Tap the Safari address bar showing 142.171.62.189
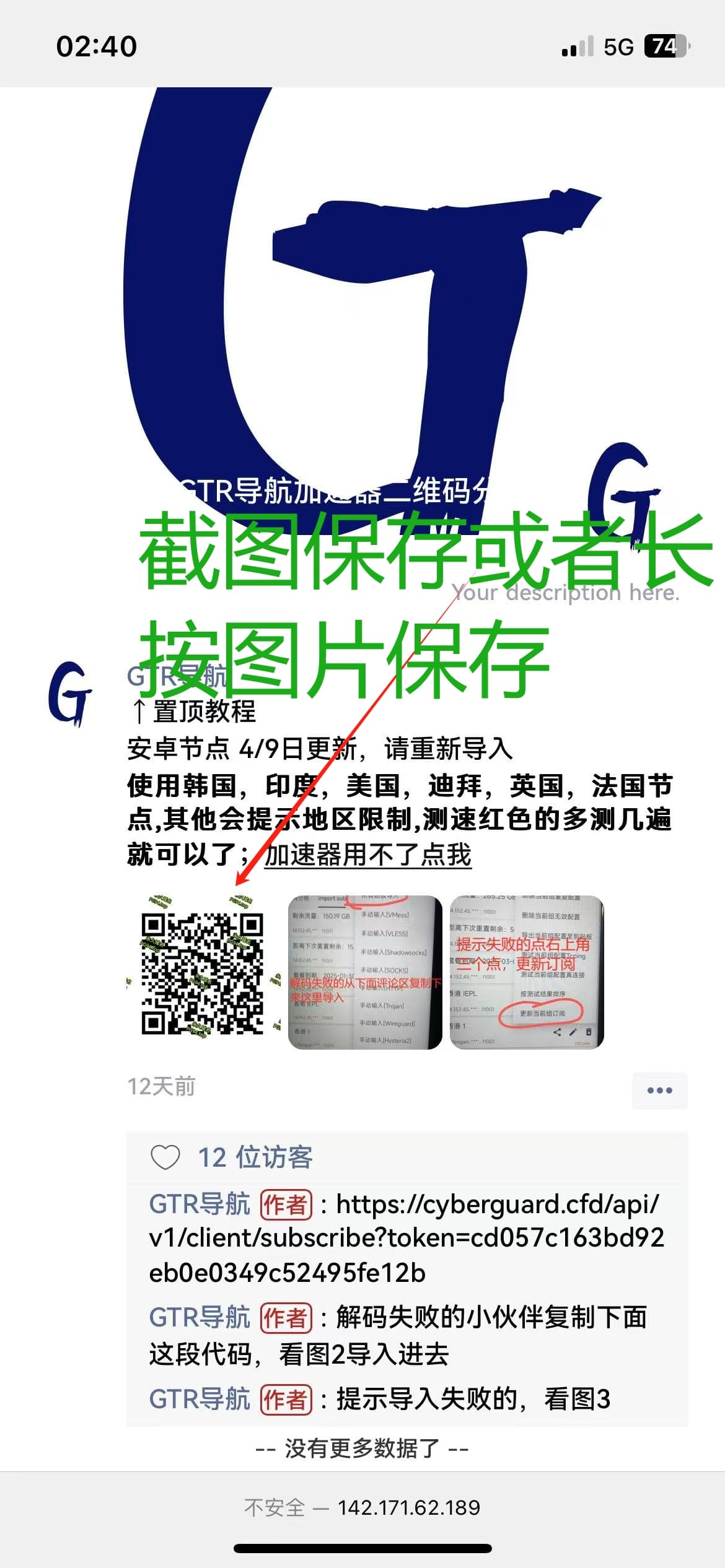This screenshot has width=725, height=1568. pyautogui.click(x=362, y=1507)
